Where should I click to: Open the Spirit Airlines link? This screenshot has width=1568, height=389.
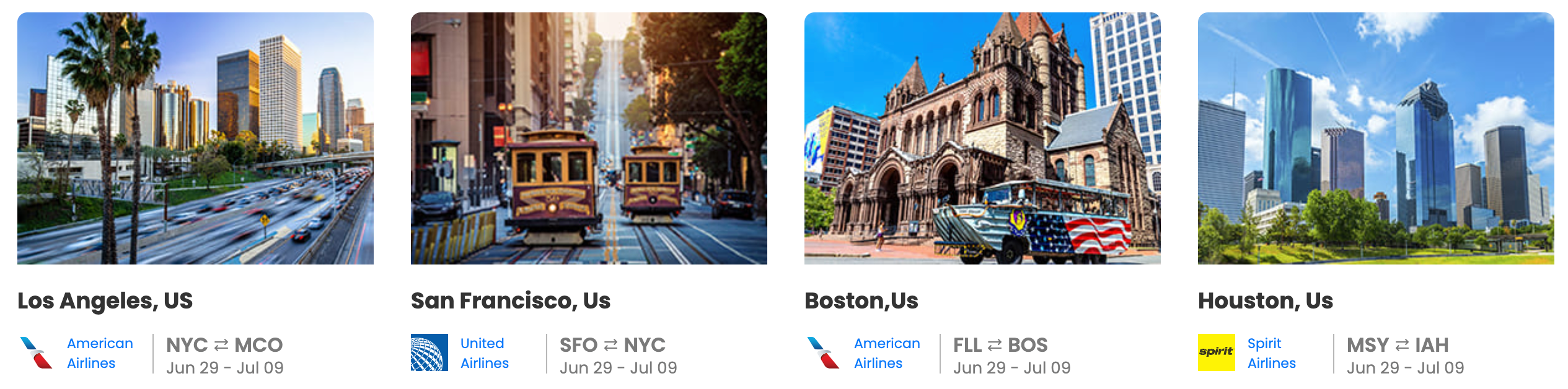(x=1271, y=353)
